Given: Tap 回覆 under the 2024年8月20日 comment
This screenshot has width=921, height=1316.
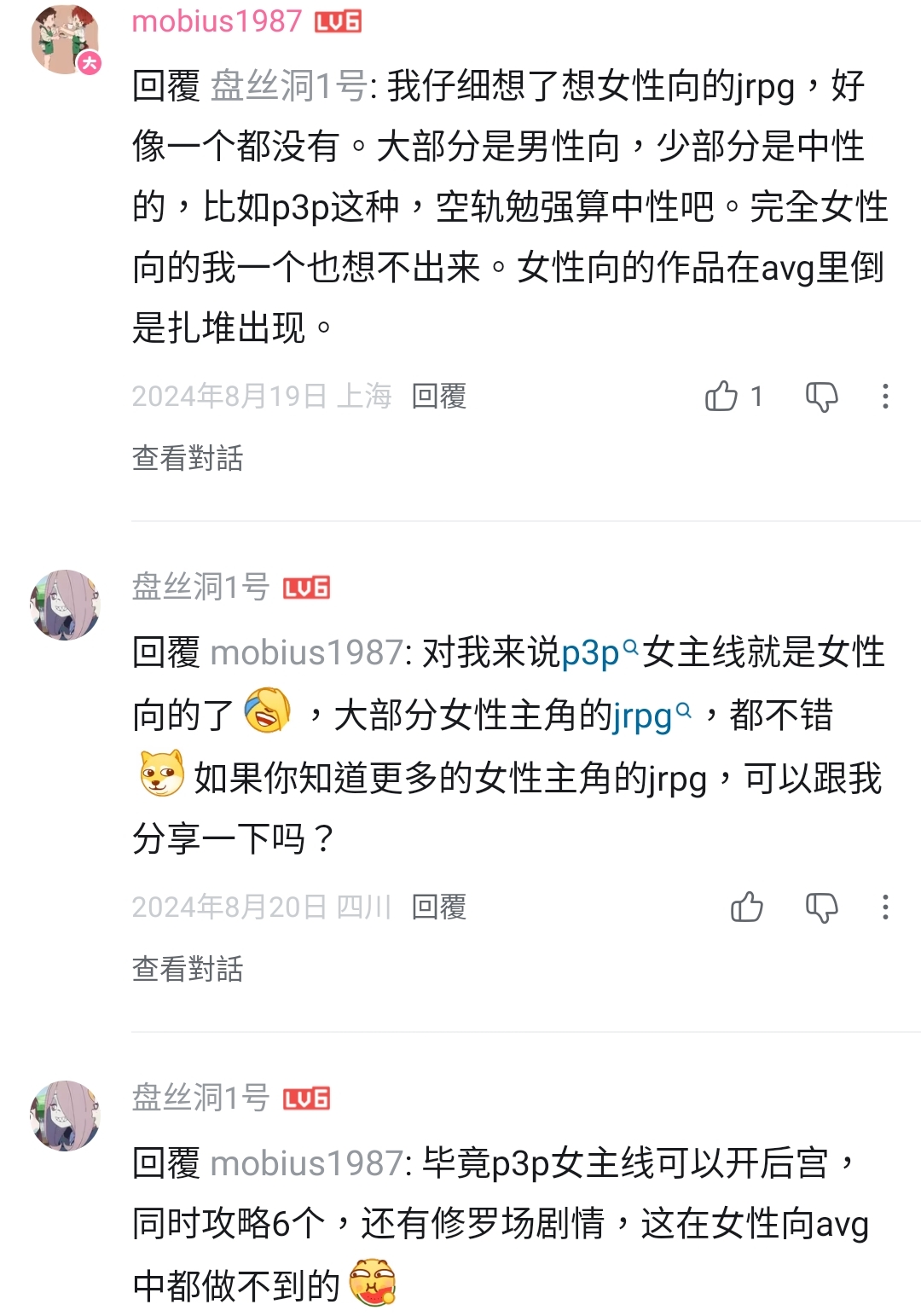Looking at the screenshot, I should [438, 907].
